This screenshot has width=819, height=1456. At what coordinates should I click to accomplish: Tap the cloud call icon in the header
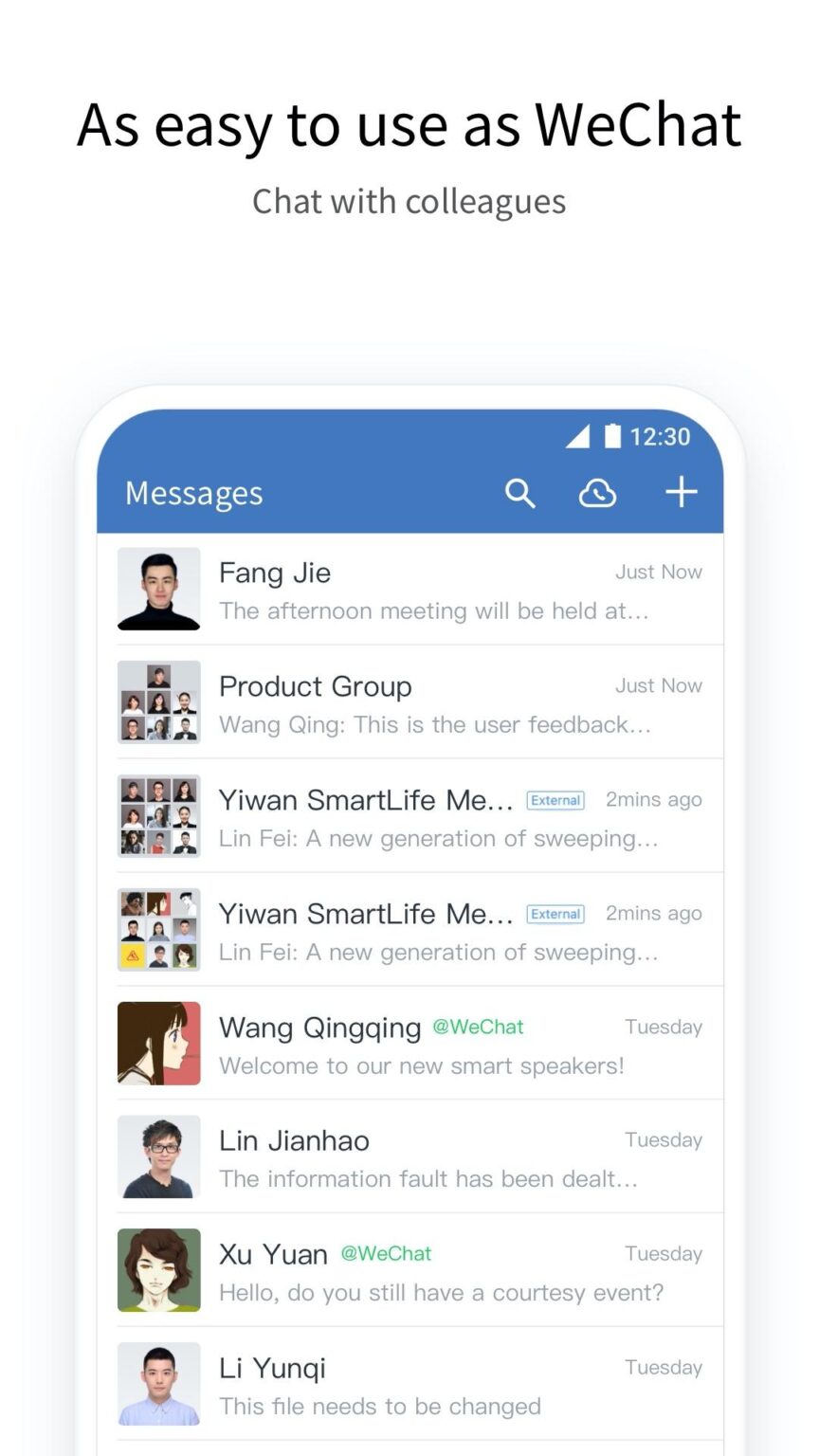[x=598, y=493]
